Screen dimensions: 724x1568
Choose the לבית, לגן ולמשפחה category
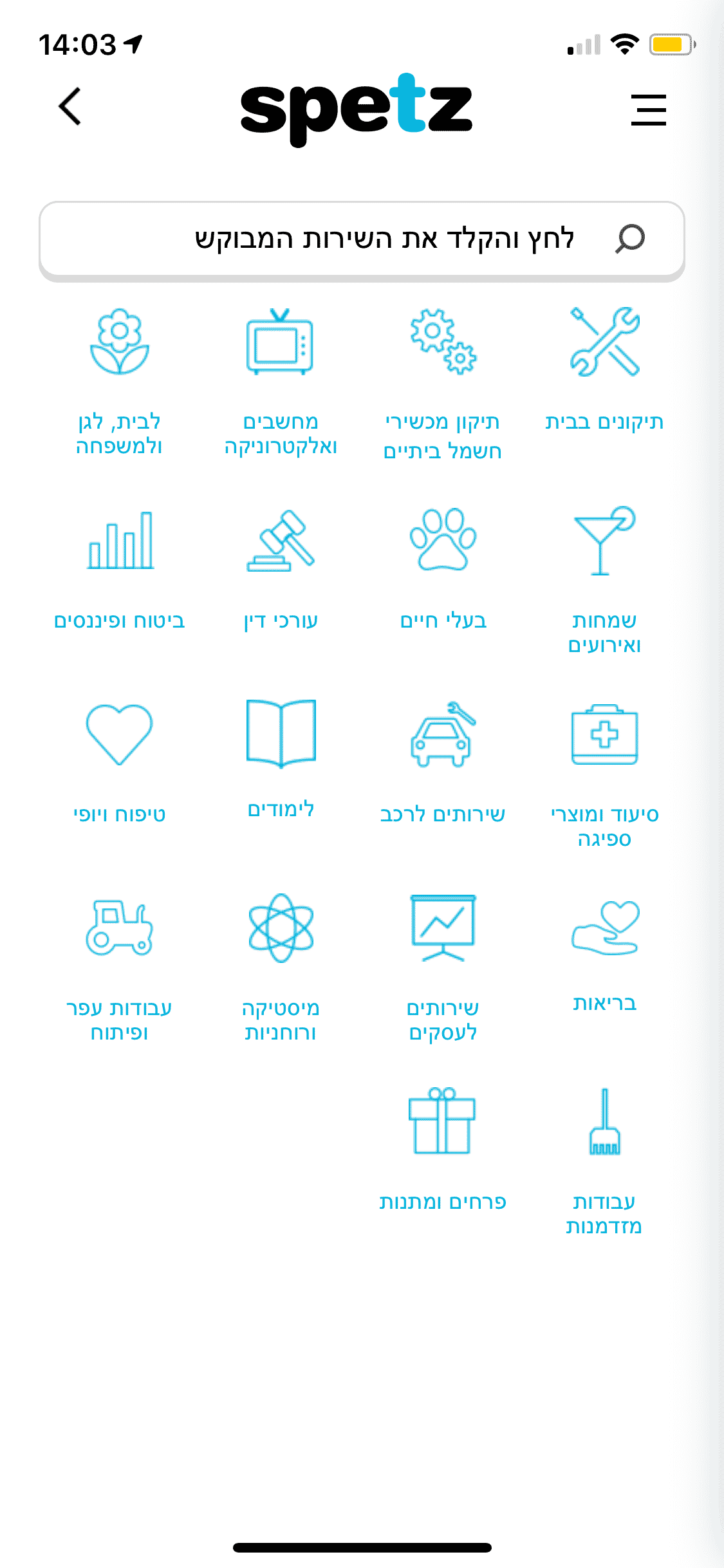click(119, 383)
